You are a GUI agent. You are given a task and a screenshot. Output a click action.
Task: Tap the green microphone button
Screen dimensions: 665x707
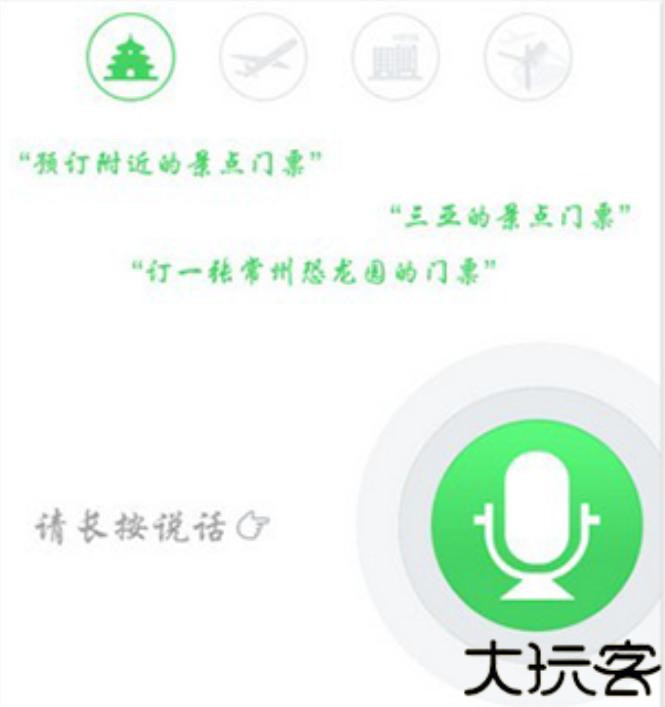(537, 525)
